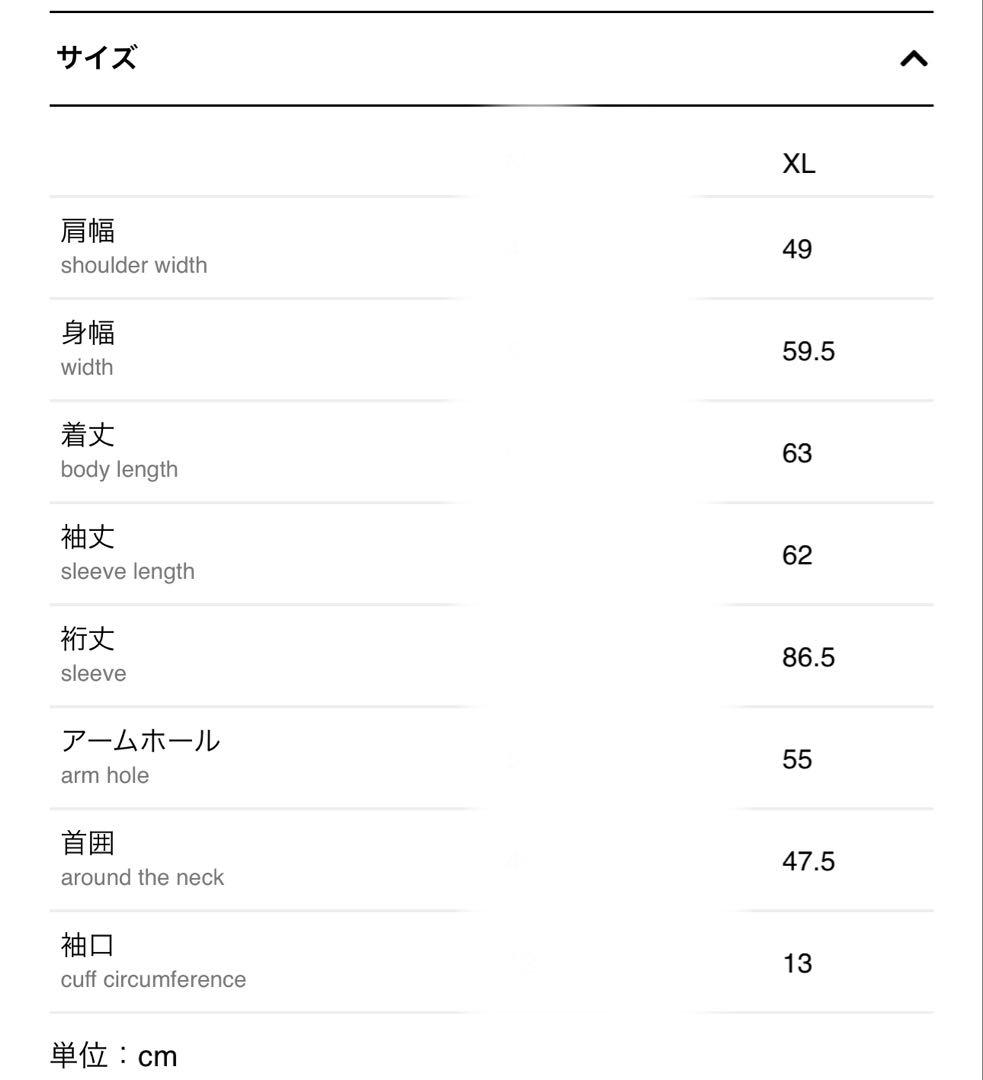The height and width of the screenshot is (1080, 983).
Task: Click the around the neck row
Action: point(139,877)
